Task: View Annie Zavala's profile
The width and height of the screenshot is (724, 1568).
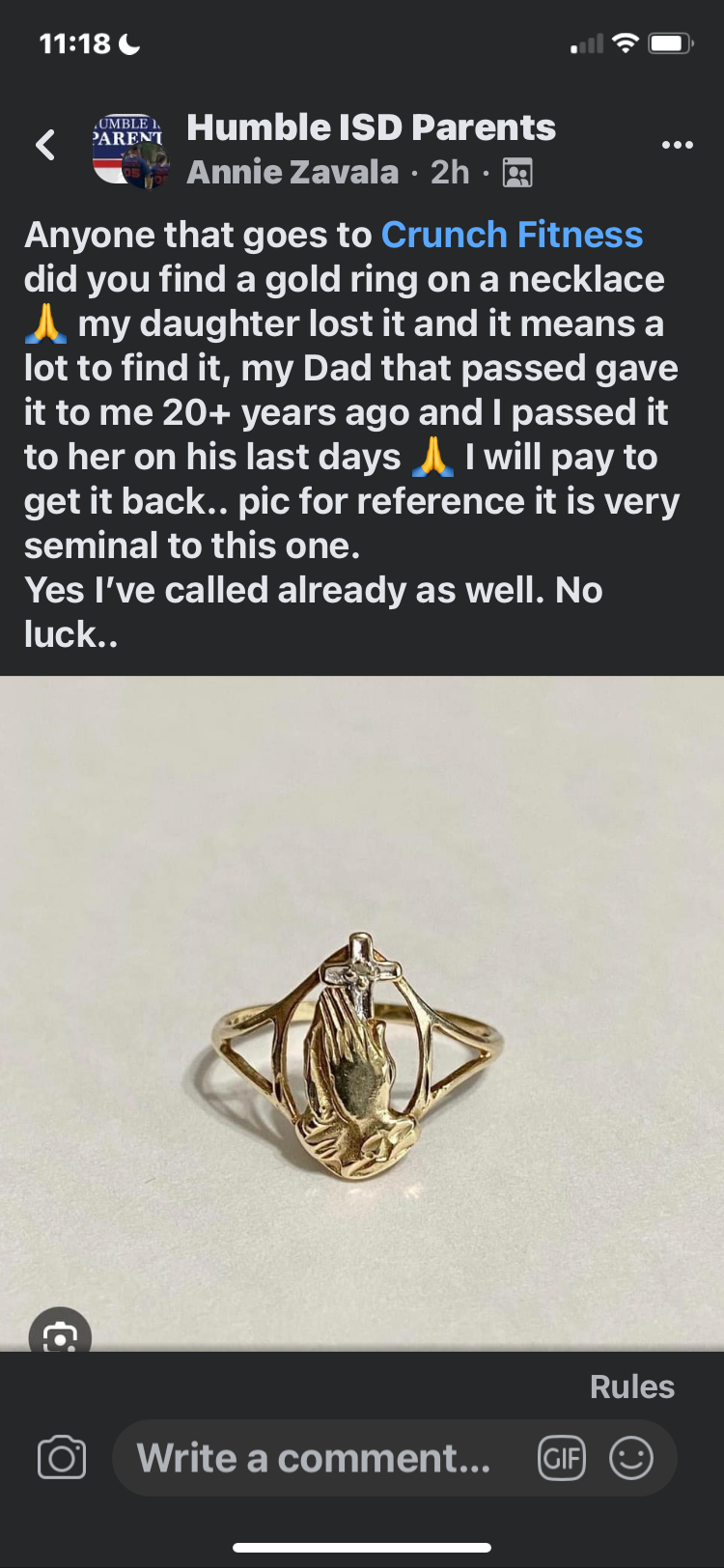Action: coord(292,172)
